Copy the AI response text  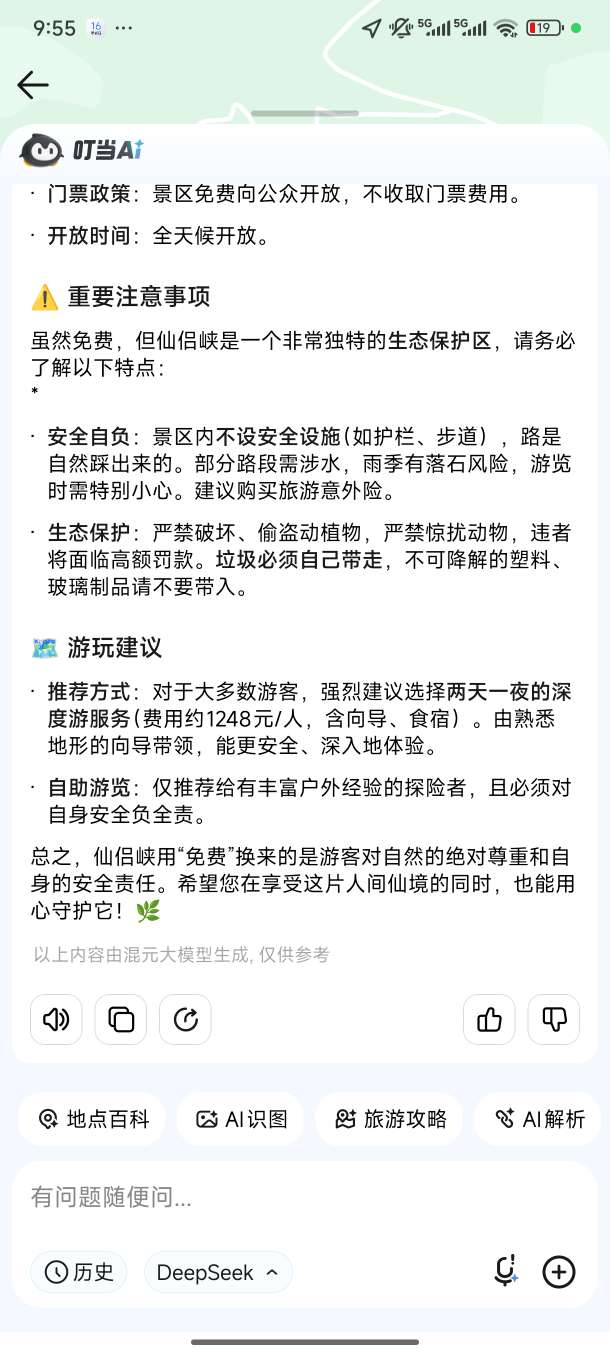coord(121,1019)
